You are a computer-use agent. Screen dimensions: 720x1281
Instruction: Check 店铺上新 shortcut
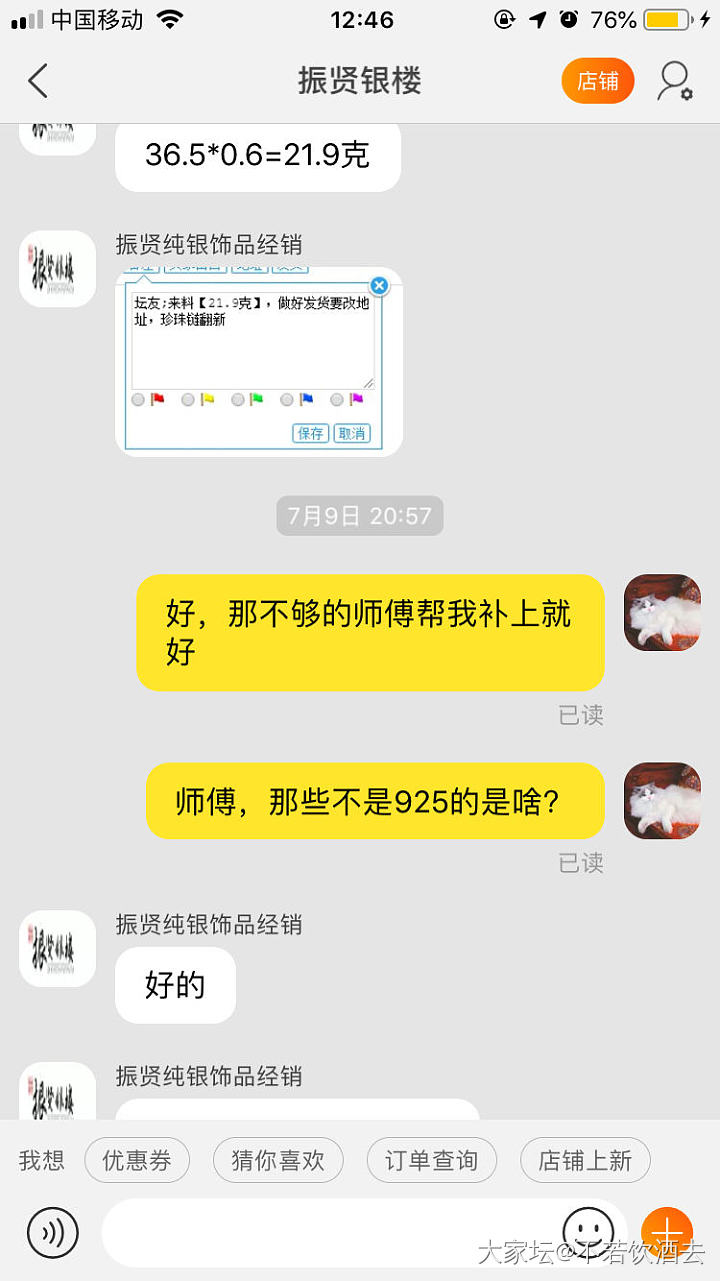point(585,1160)
